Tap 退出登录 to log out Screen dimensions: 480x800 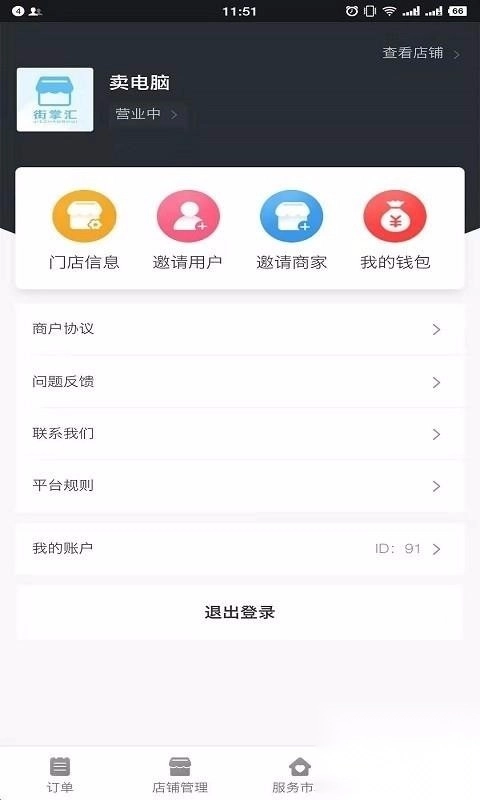(240, 612)
